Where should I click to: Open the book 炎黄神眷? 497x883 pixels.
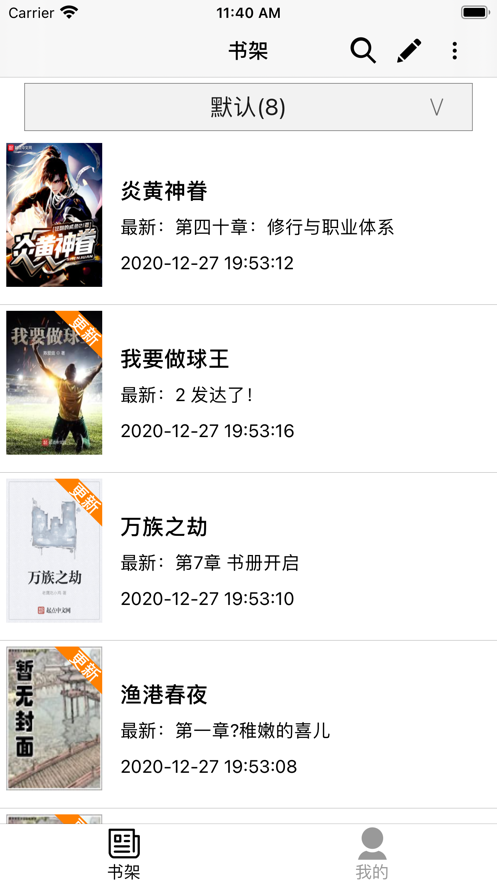(x=248, y=221)
